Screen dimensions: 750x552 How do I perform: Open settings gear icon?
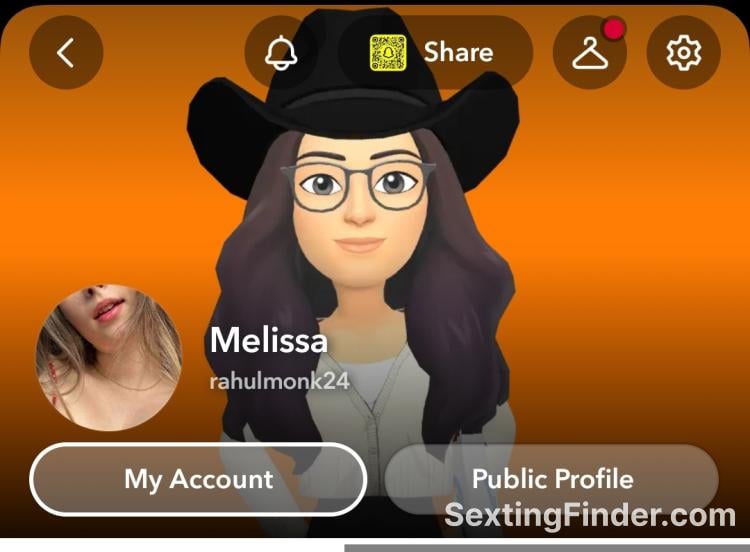[x=684, y=52]
